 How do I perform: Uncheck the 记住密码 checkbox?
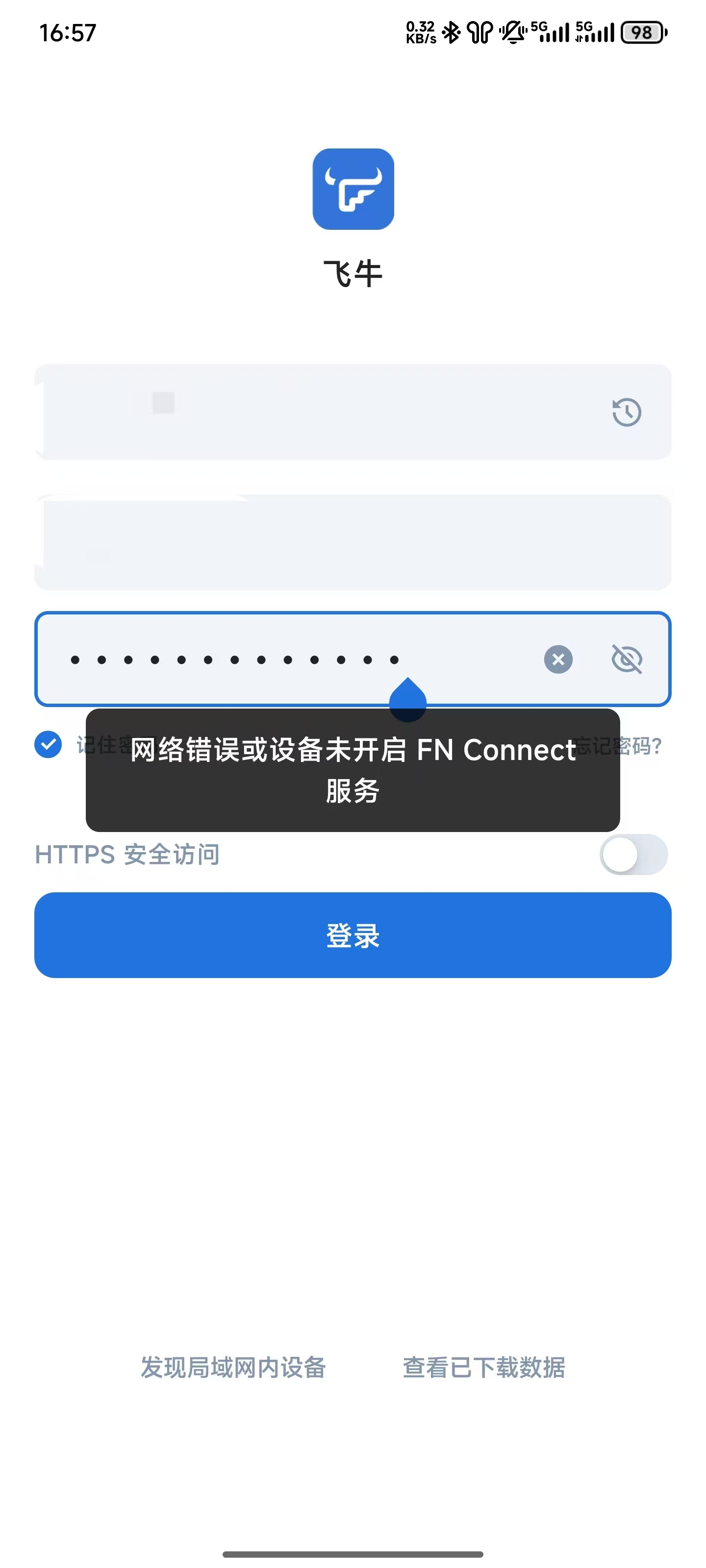pos(48,744)
